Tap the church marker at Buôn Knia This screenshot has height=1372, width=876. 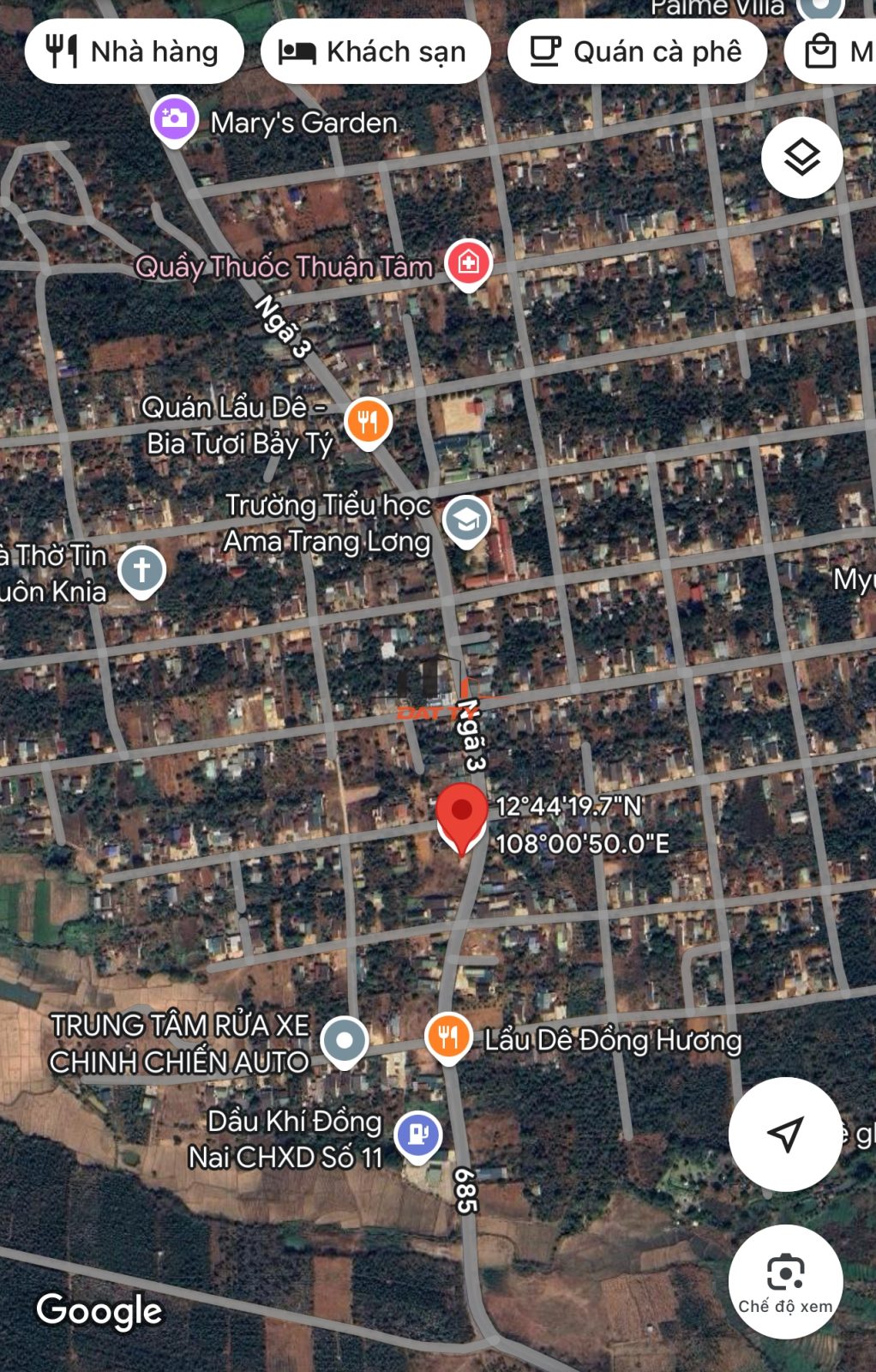141,569
